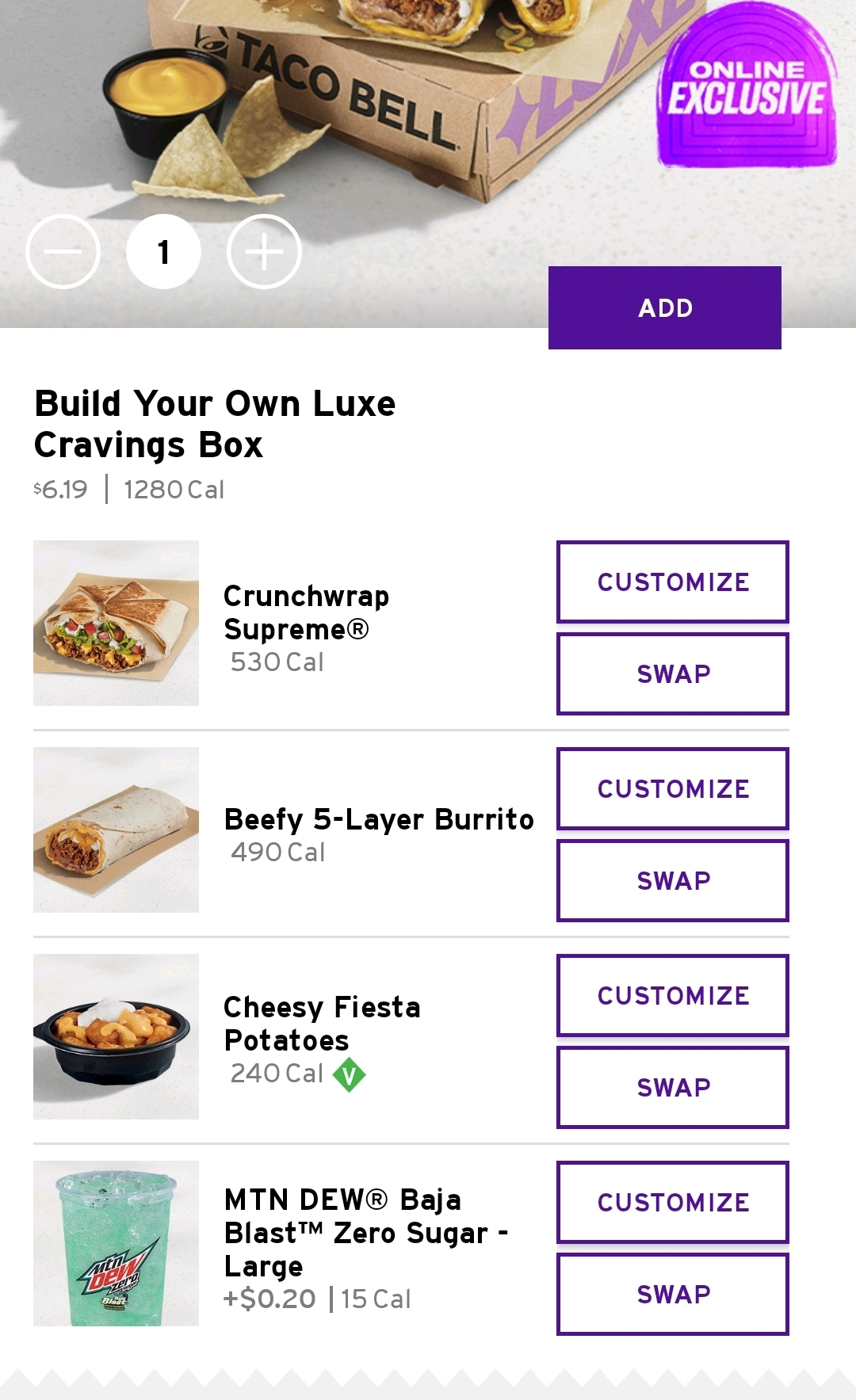This screenshot has height=1400, width=856.
Task: Customize the Beefy 5-Layer Burrito
Action: click(x=672, y=788)
